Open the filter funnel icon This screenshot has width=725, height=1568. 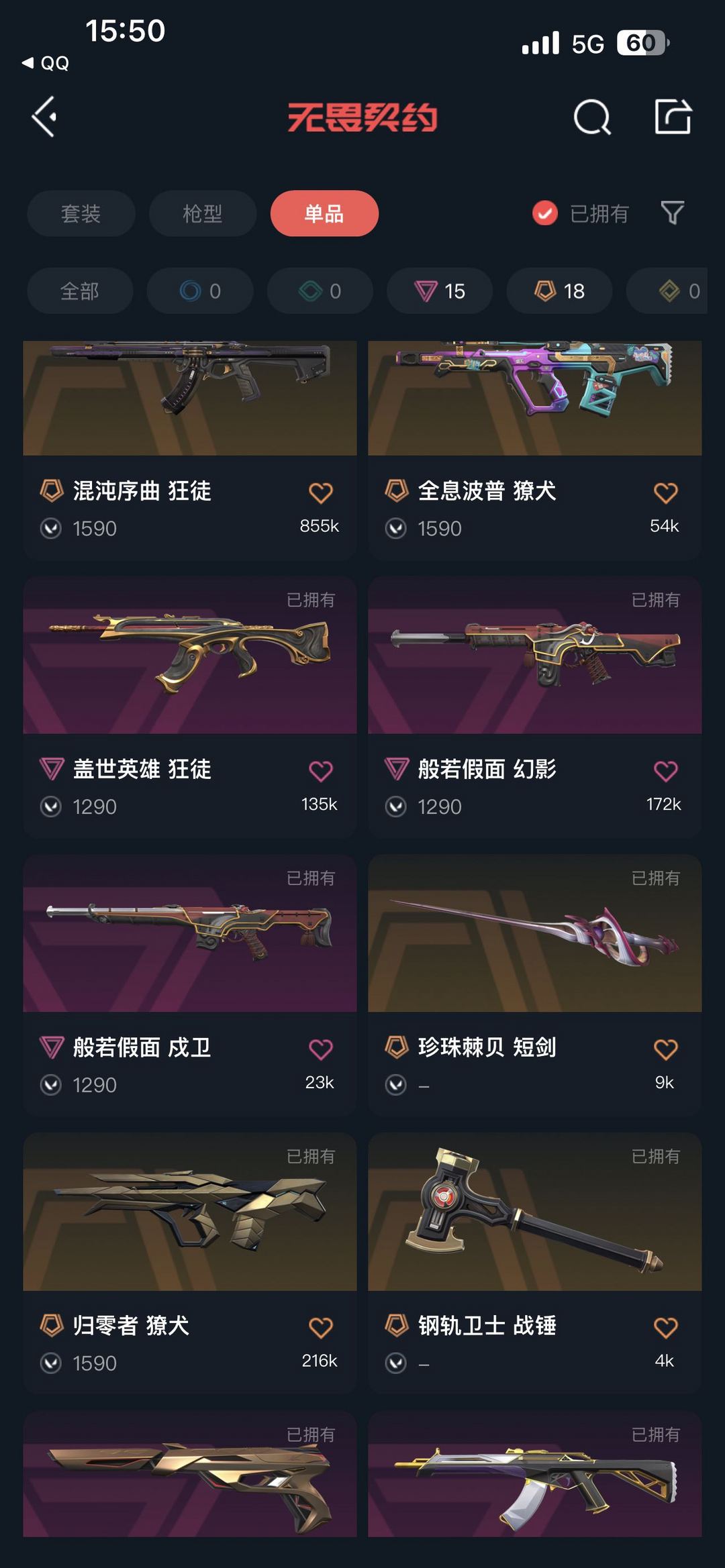[673, 213]
